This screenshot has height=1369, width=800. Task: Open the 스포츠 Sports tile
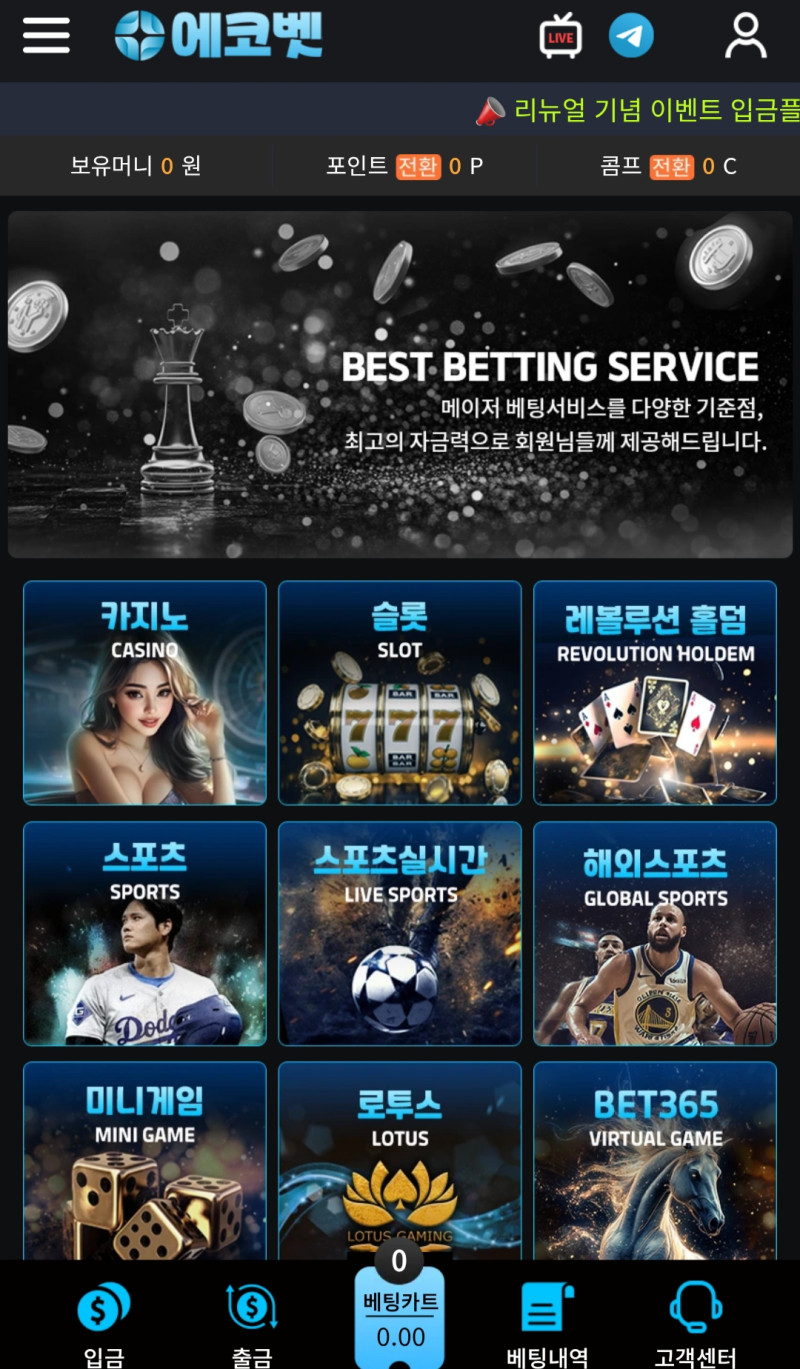(145, 933)
